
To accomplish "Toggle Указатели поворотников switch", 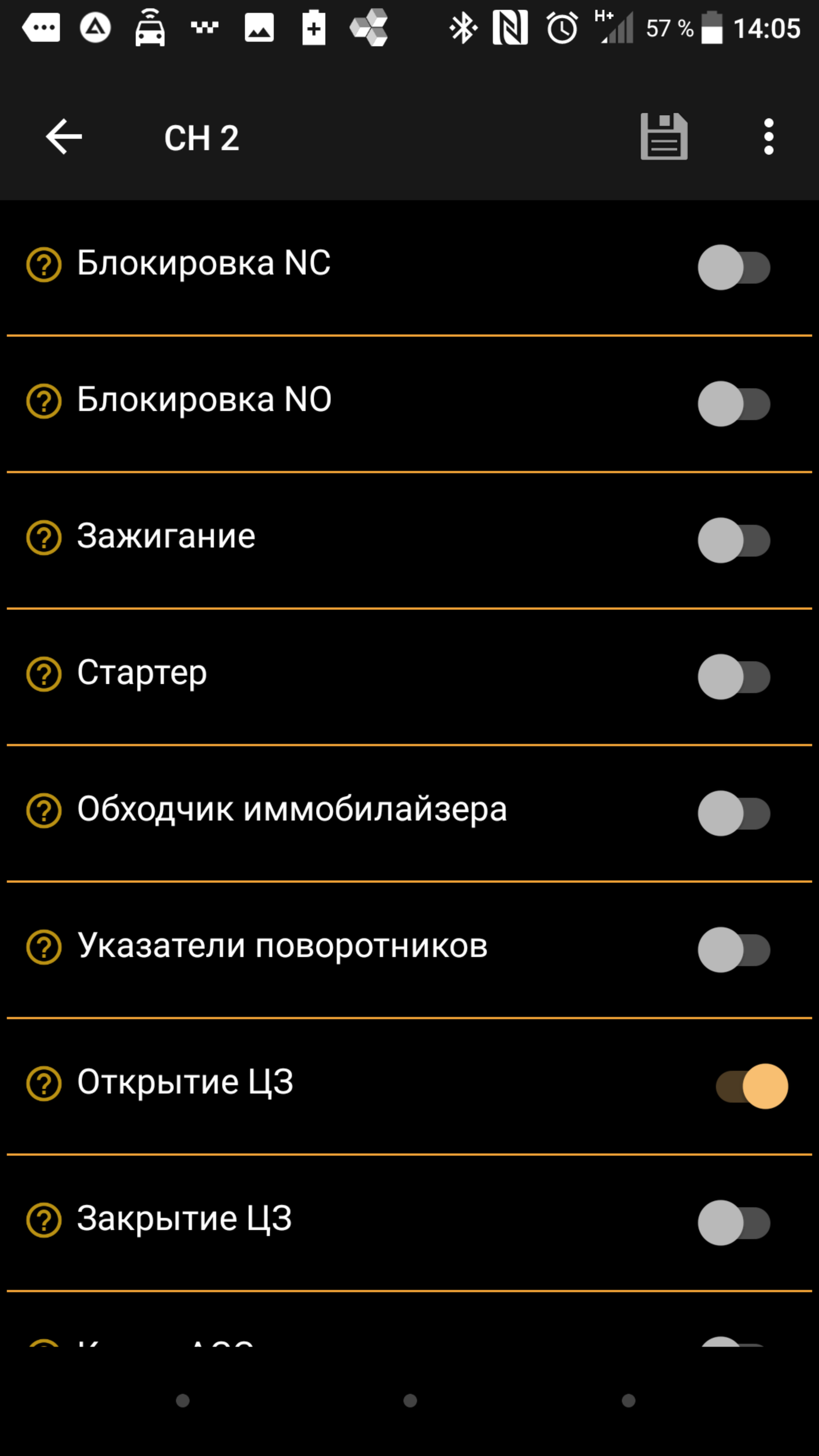I will pyautogui.click(x=734, y=949).
